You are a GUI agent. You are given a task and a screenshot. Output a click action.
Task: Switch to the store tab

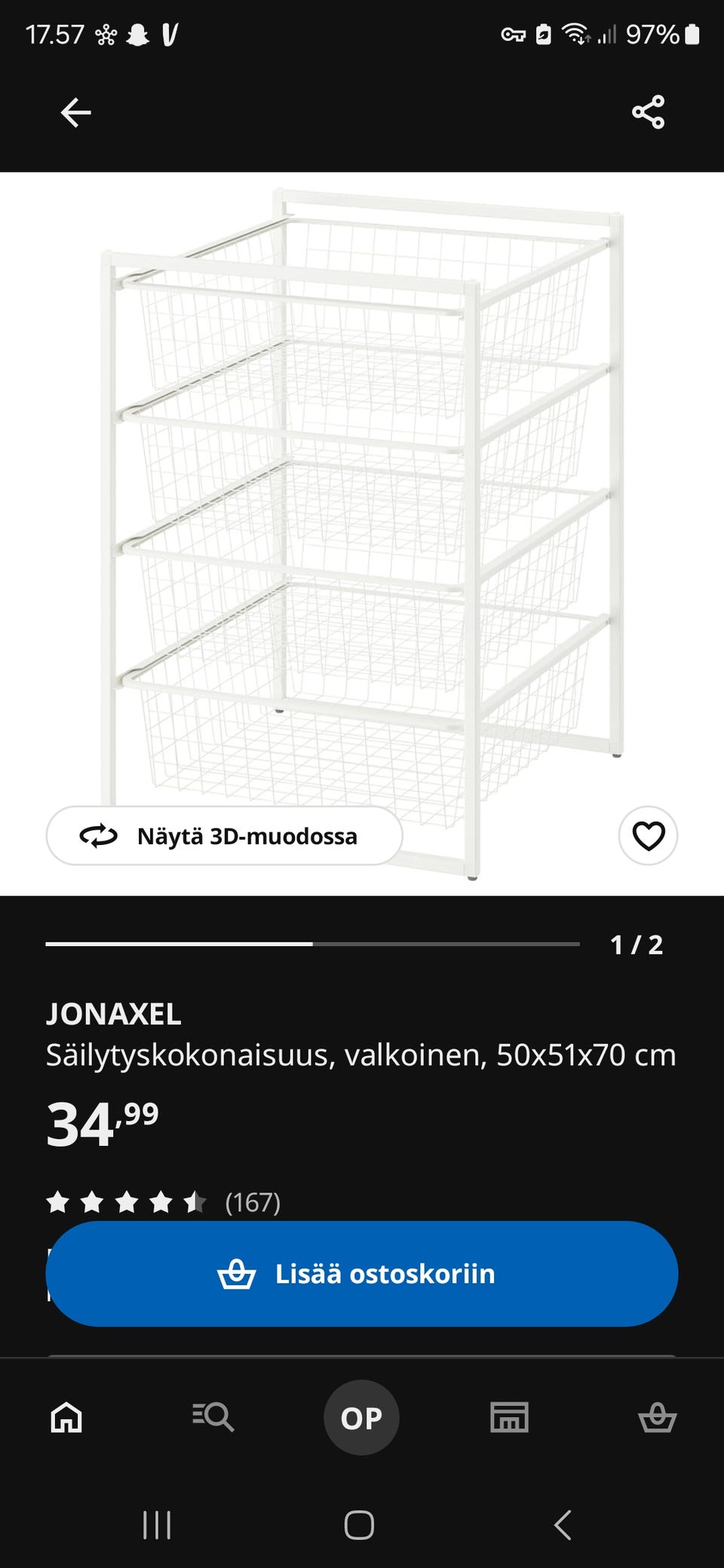(x=509, y=1418)
